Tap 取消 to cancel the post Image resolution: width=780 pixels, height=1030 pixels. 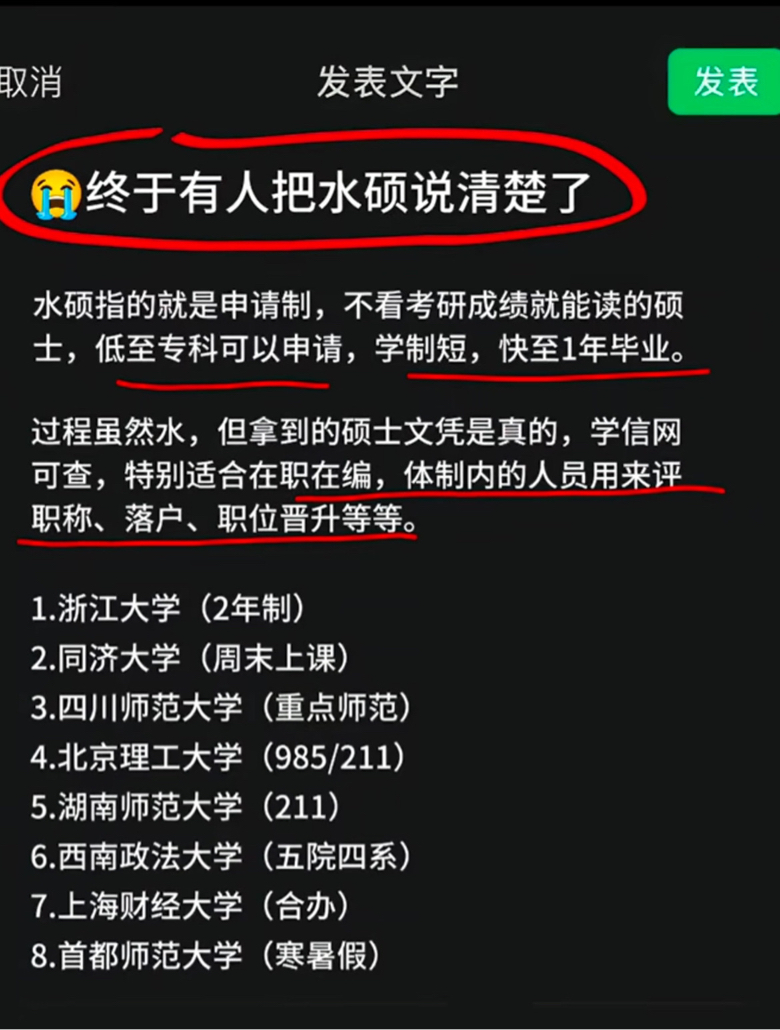[x=30, y=83]
